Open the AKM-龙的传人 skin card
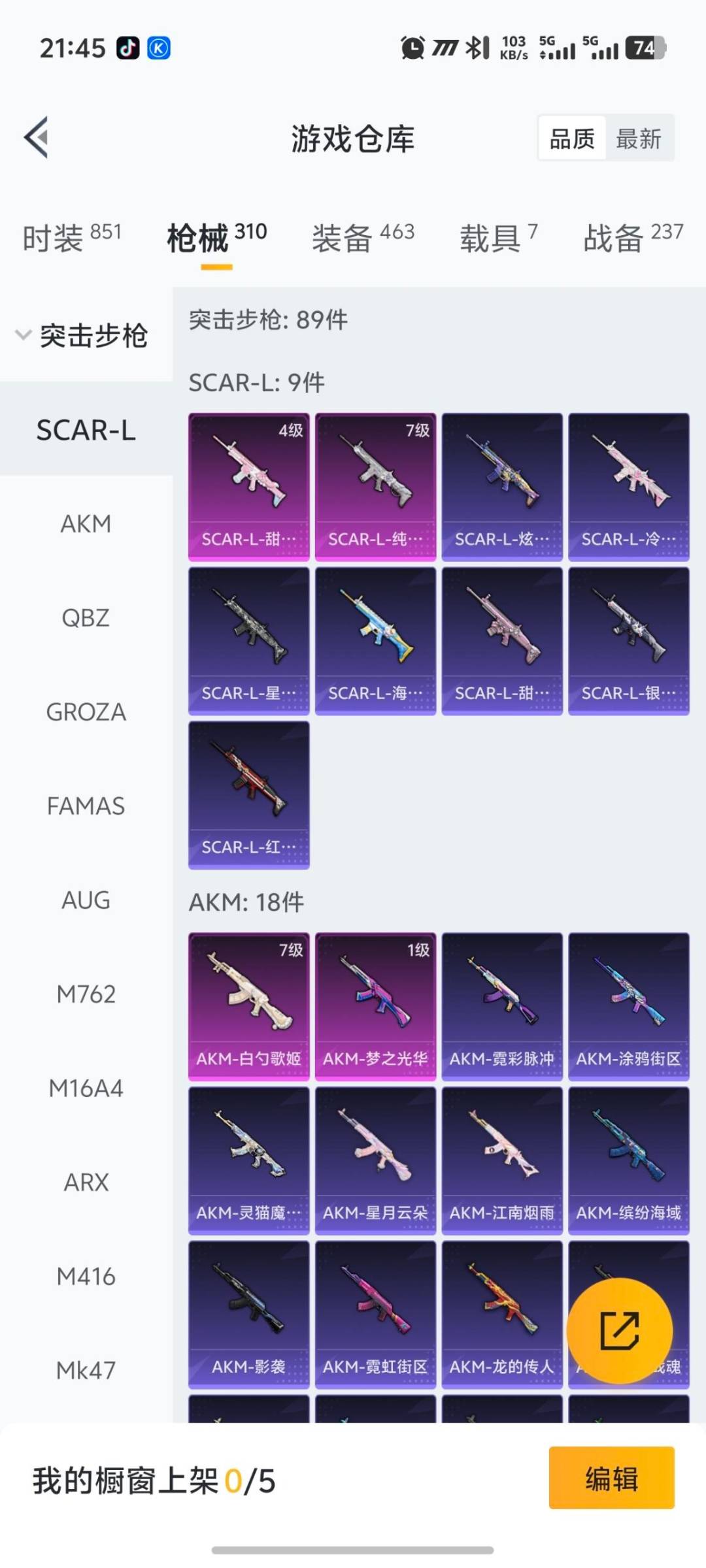 point(501,1315)
